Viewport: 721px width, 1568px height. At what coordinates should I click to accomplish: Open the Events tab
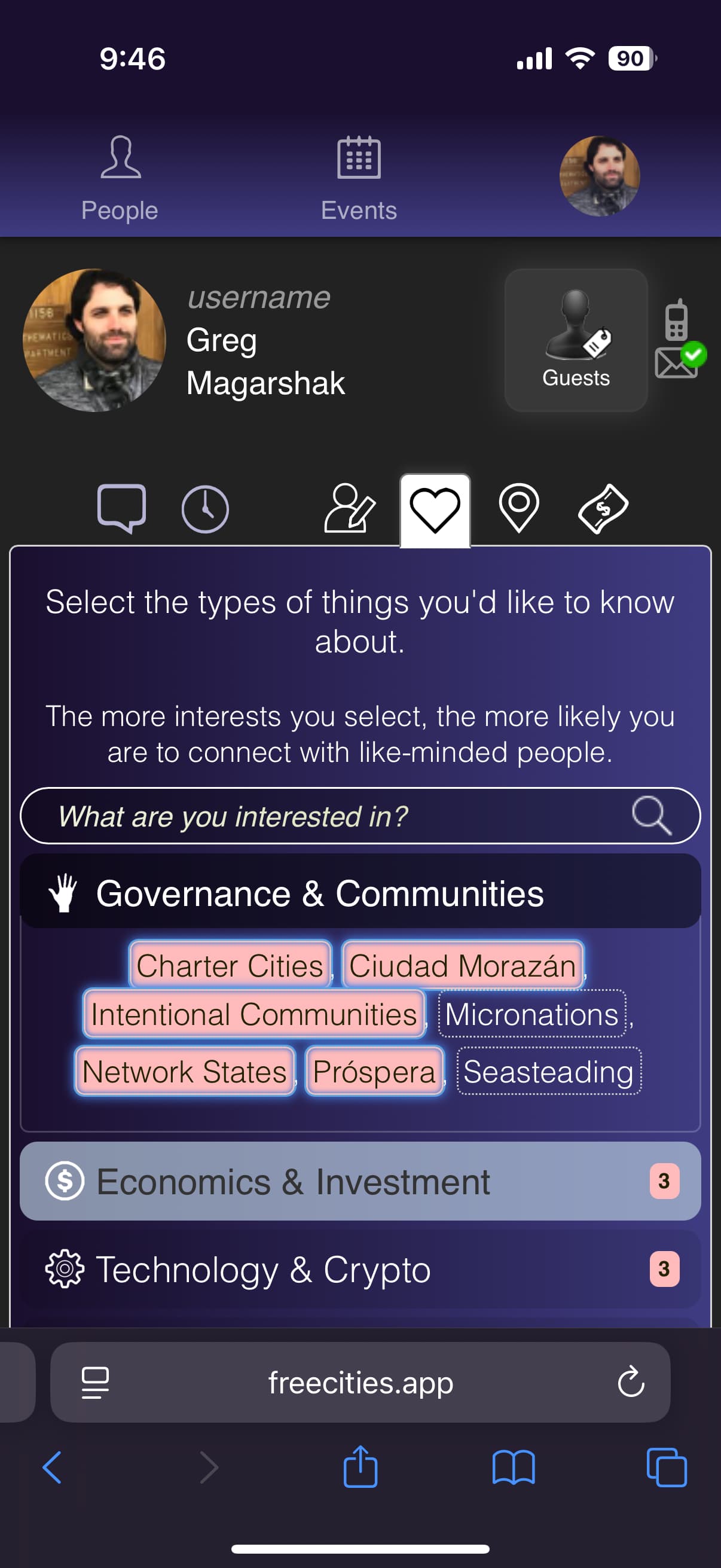(359, 178)
